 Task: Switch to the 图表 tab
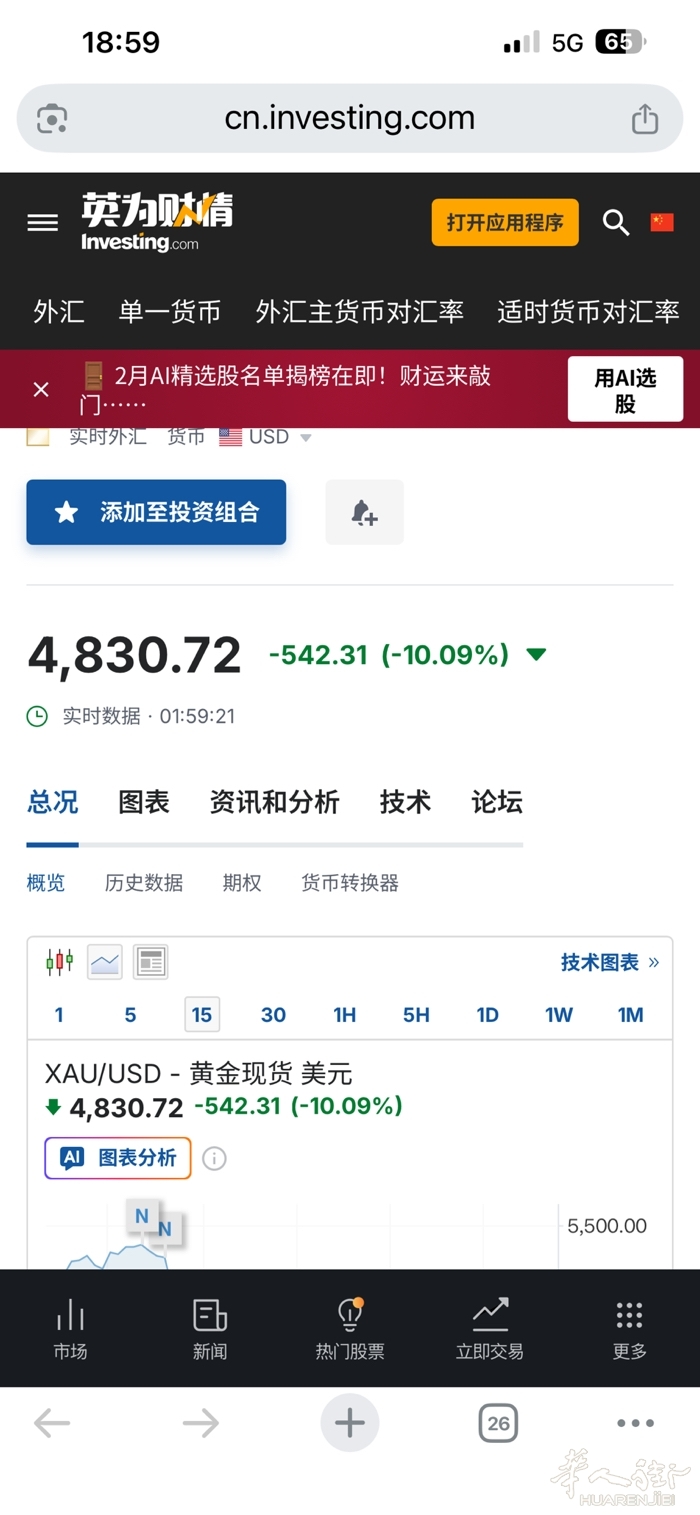tap(144, 802)
